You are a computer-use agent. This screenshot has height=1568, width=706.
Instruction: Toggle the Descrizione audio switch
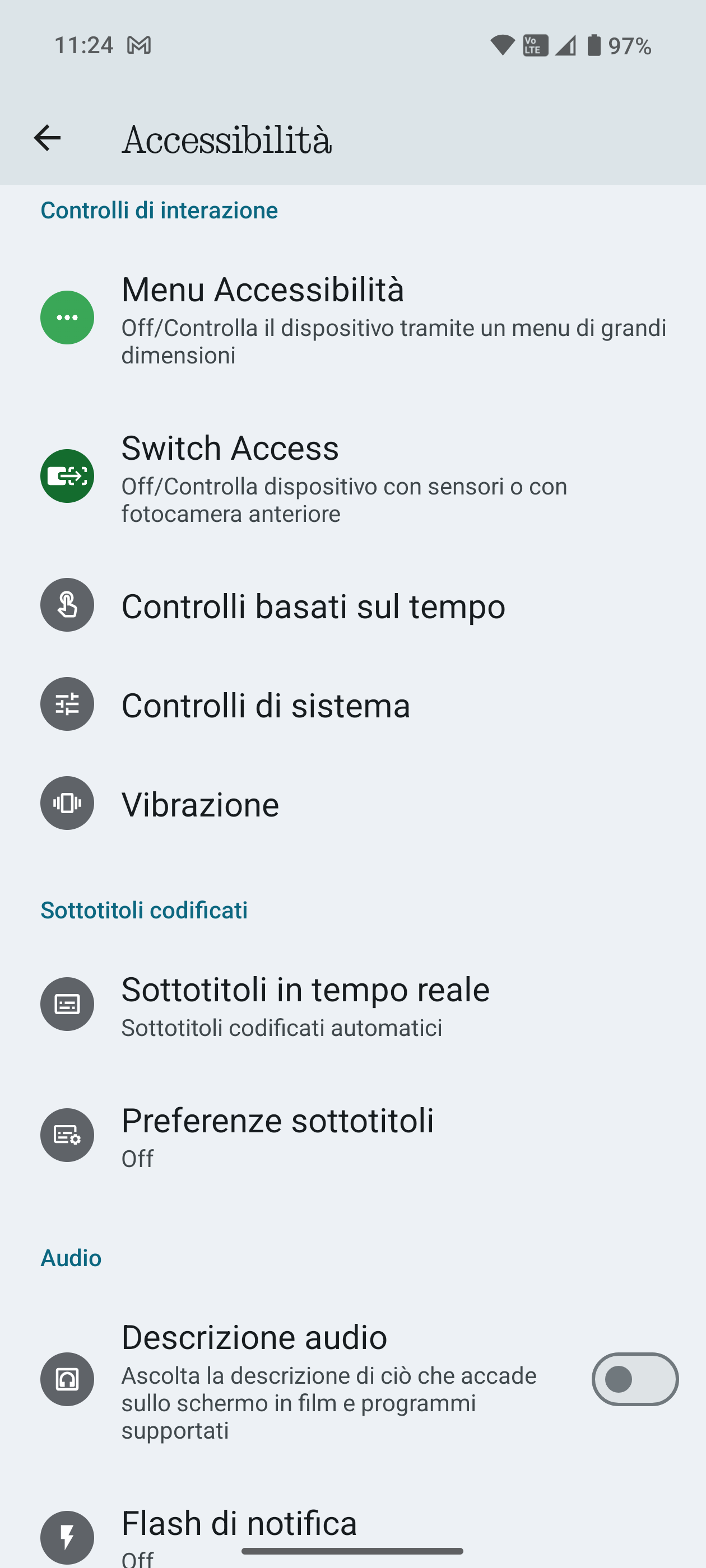pyautogui.click(x=634, y=1379)
